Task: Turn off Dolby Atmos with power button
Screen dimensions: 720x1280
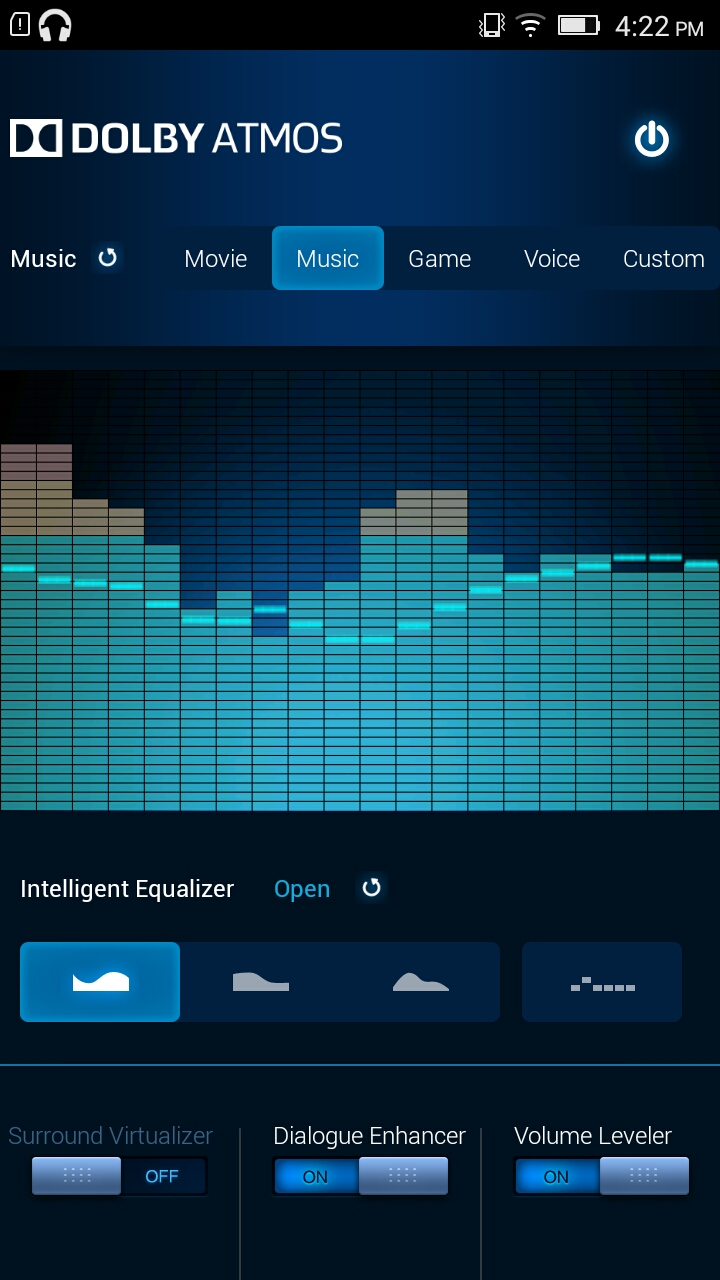Action: coord(651,139)
